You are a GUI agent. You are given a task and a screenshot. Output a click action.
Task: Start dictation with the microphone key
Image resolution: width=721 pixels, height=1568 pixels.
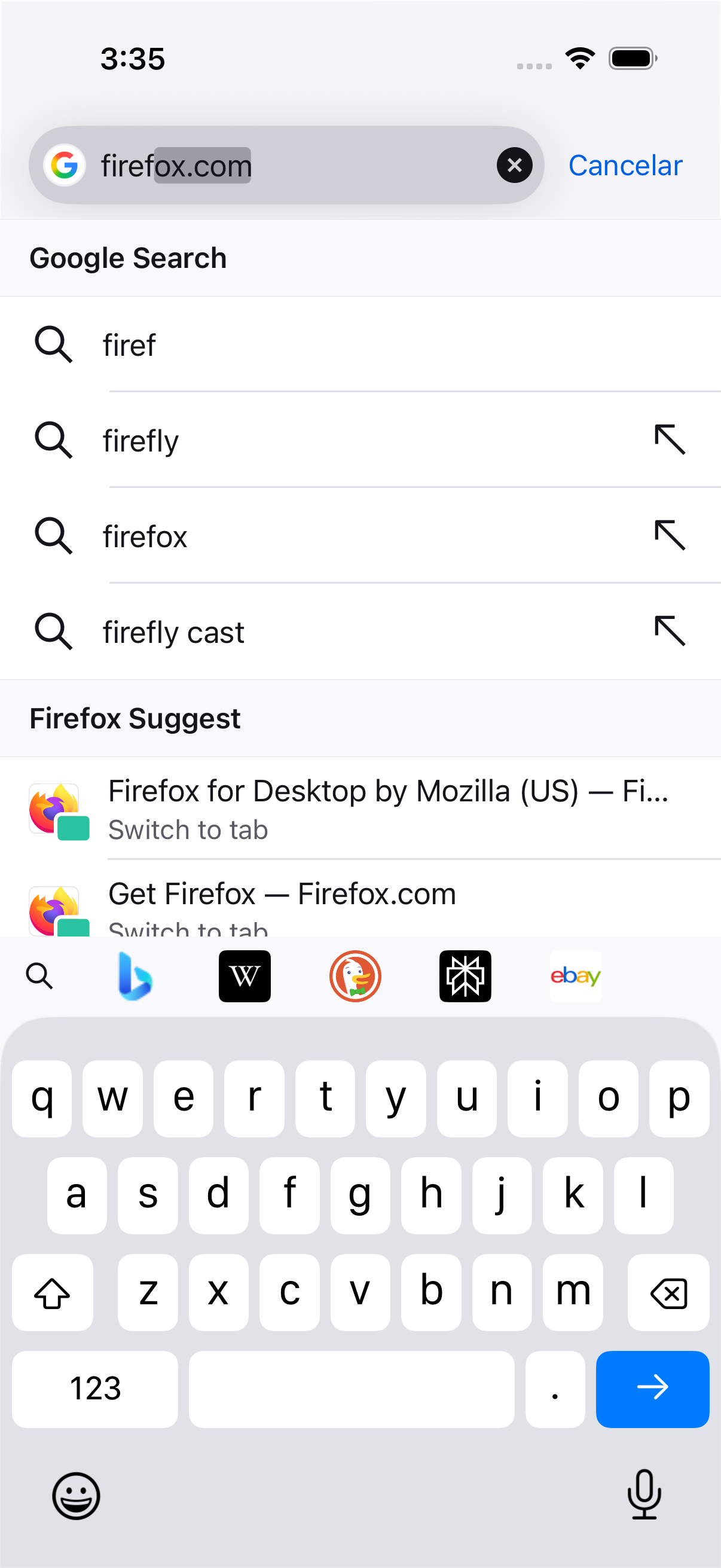tap(644, 1494)
